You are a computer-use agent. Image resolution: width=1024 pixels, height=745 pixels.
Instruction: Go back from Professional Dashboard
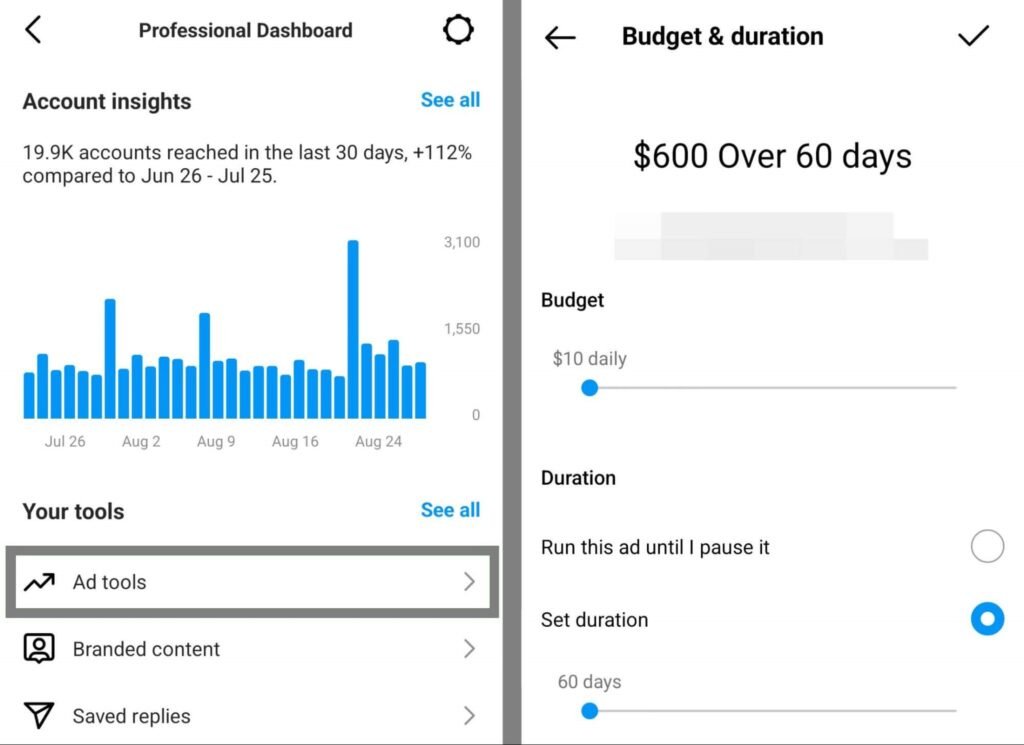(x=33, y=30)
